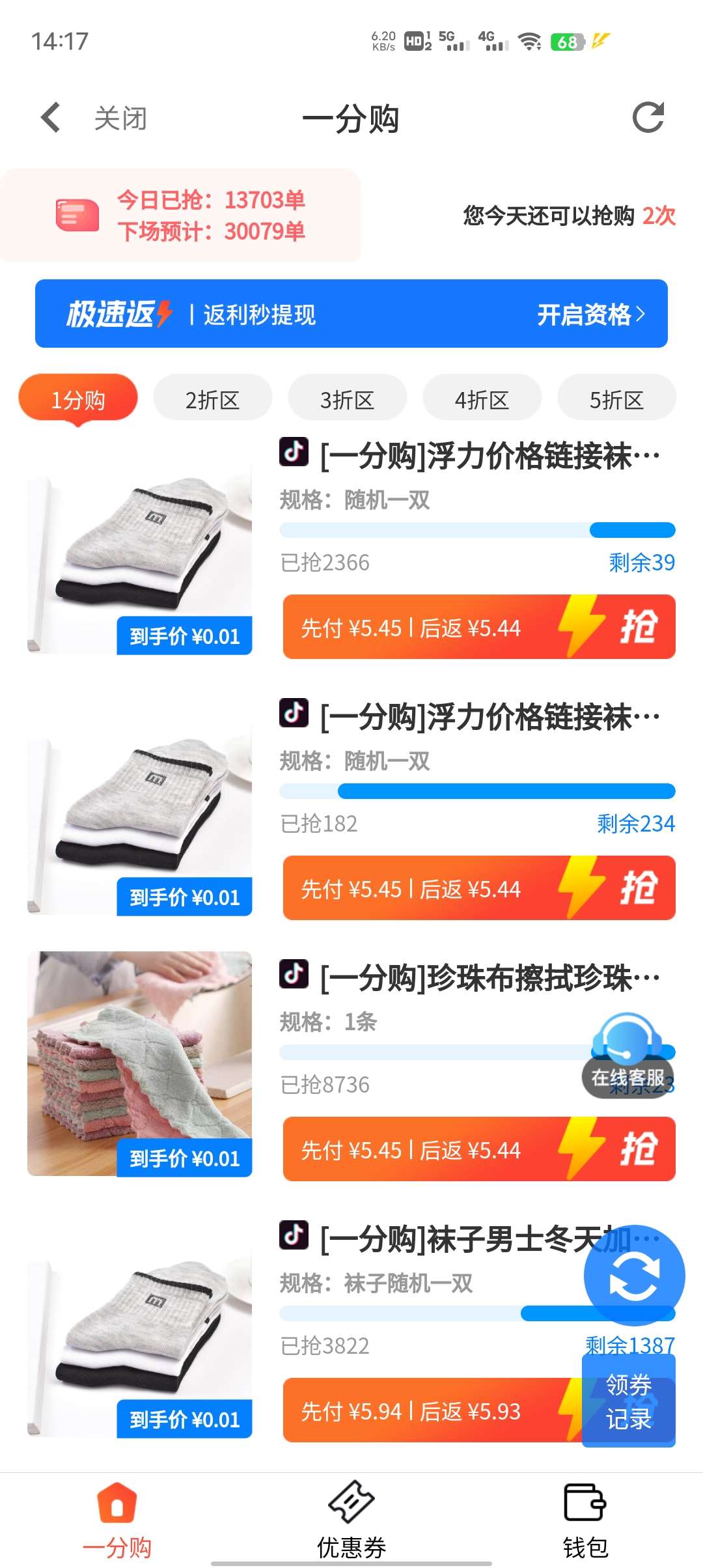Switch to the 3折区 tab

[x=347, y=399]
